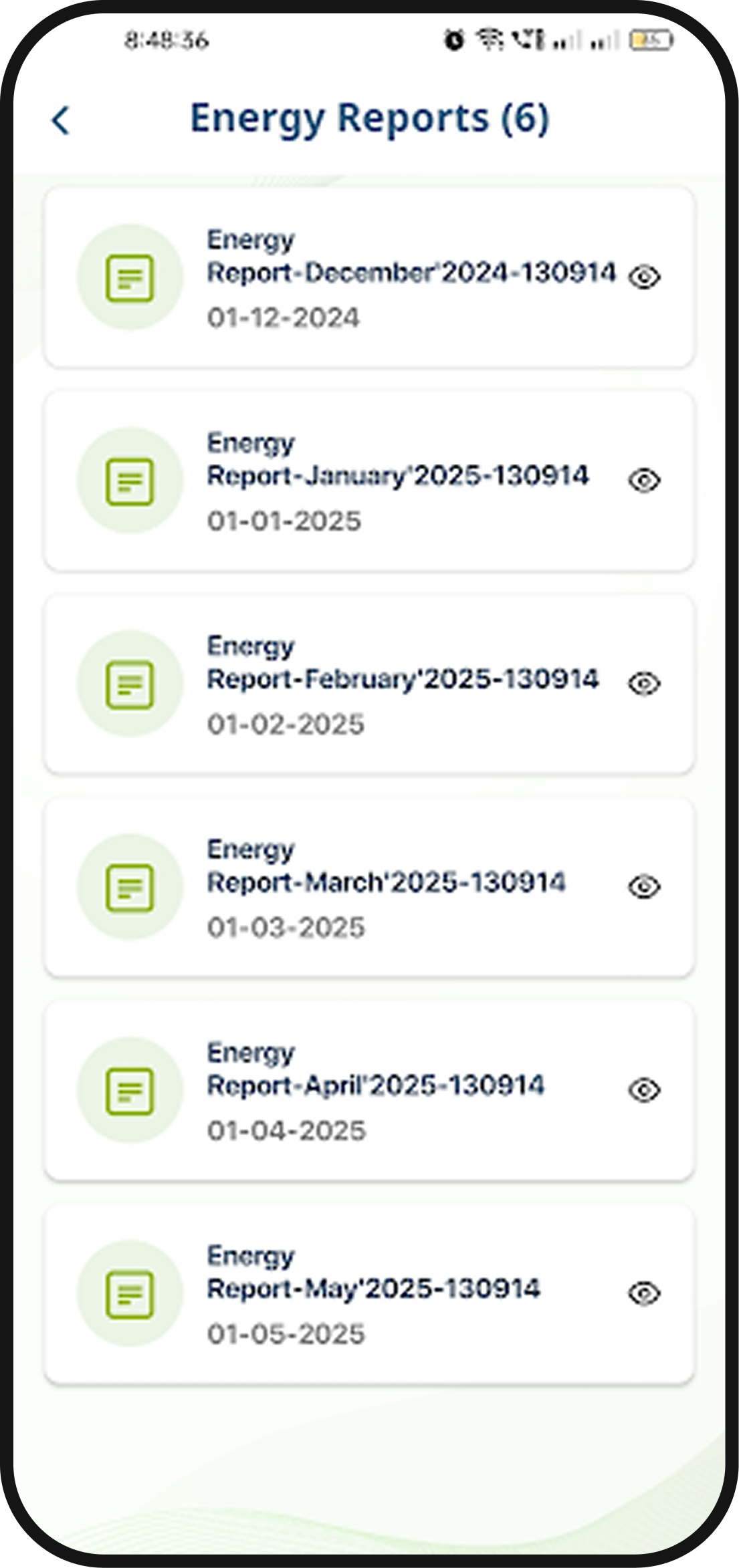739x1568 pixels.
Task: View the February 2025 report via eye icon
Action: (x=644, y=683)
